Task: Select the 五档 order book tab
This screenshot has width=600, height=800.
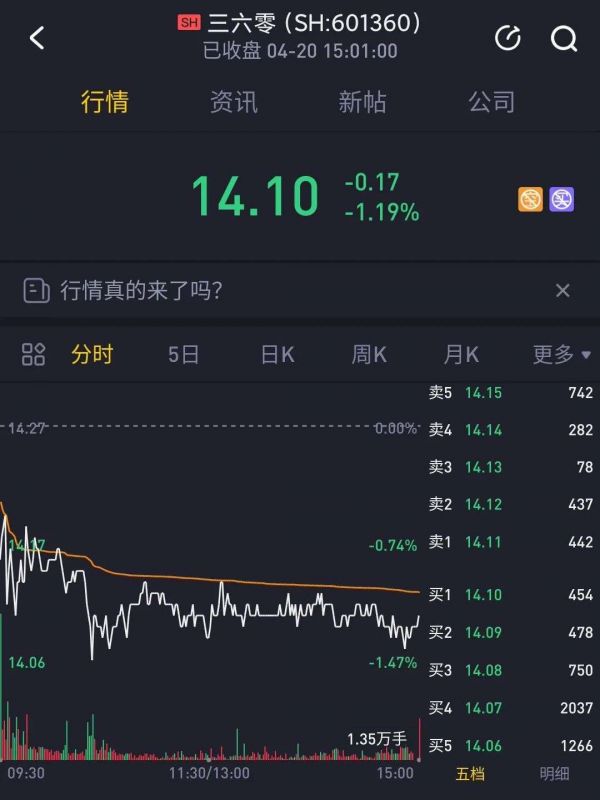Action: pos(470,773)
